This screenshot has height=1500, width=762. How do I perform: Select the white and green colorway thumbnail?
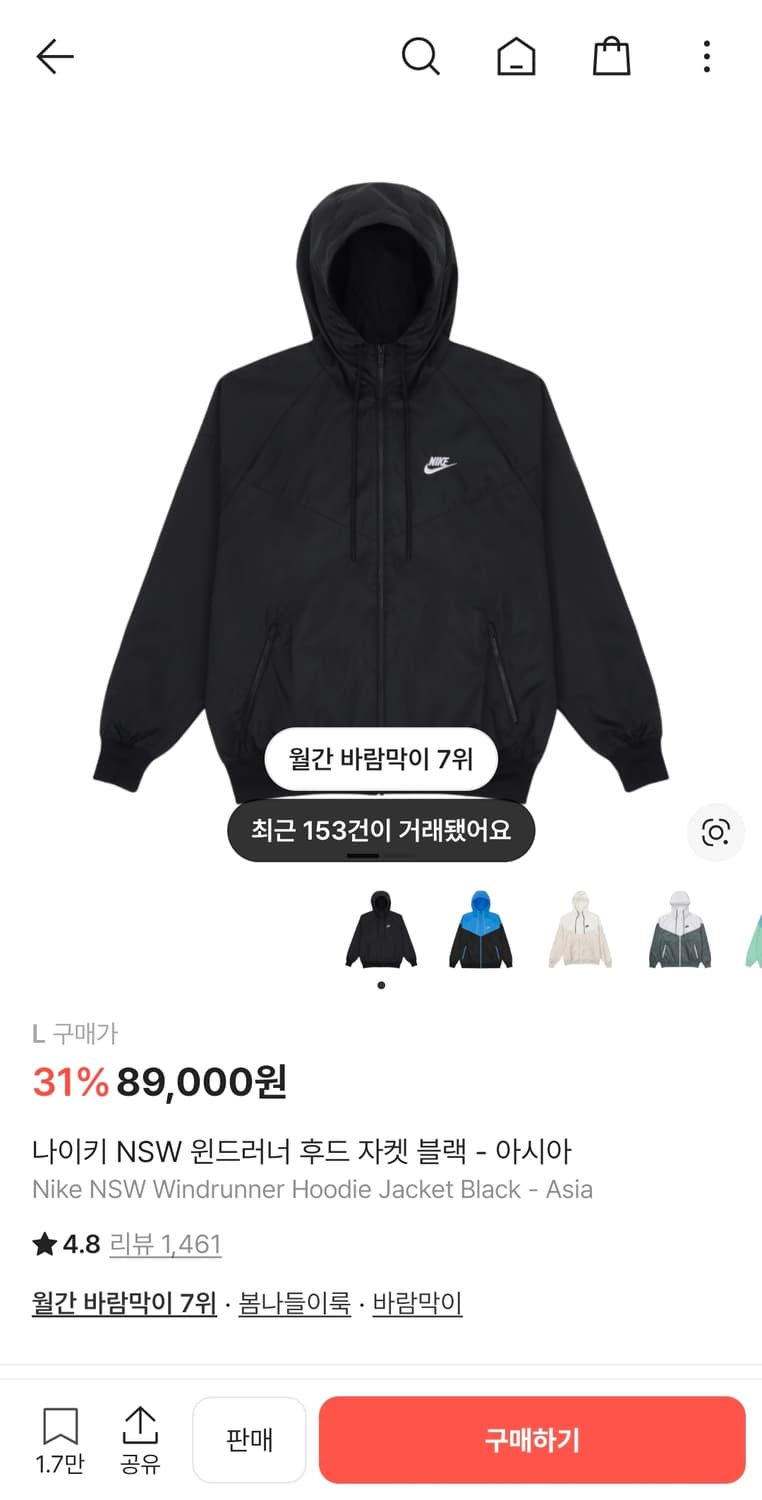680,930
